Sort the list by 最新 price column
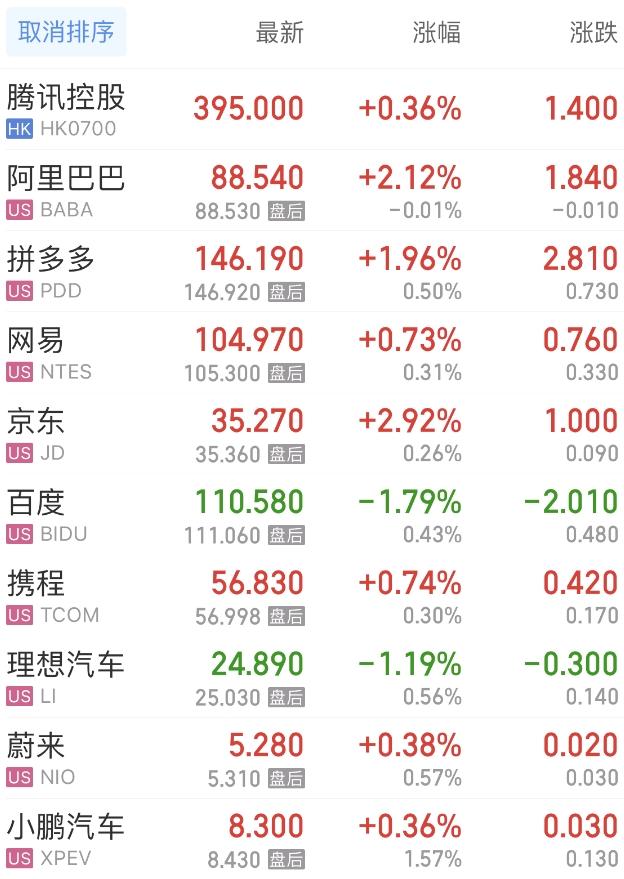The image size is (624, 879). tap(279, 32)
